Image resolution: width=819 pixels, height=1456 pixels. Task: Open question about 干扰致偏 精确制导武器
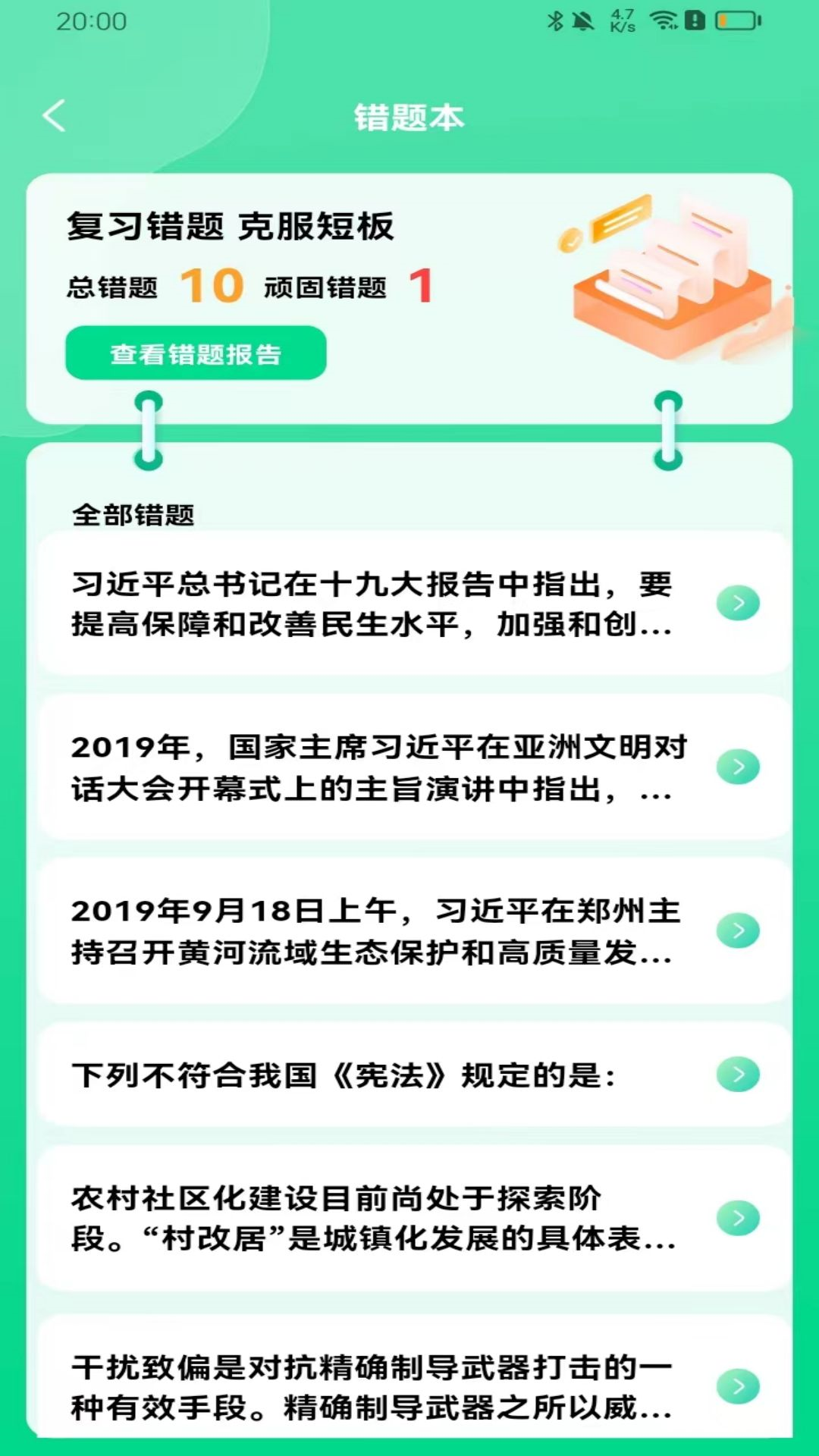[413, 1386]
